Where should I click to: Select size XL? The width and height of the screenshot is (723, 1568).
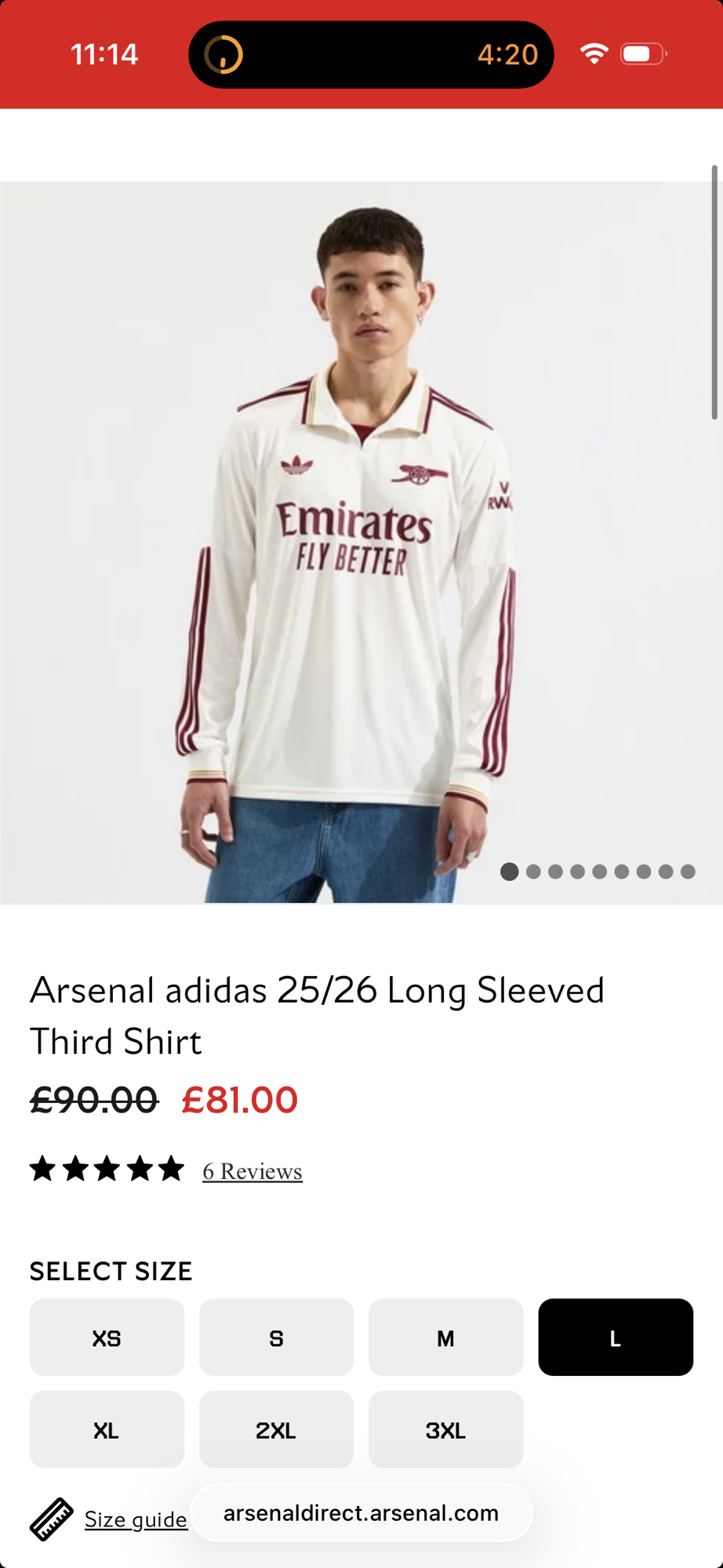107,1430
